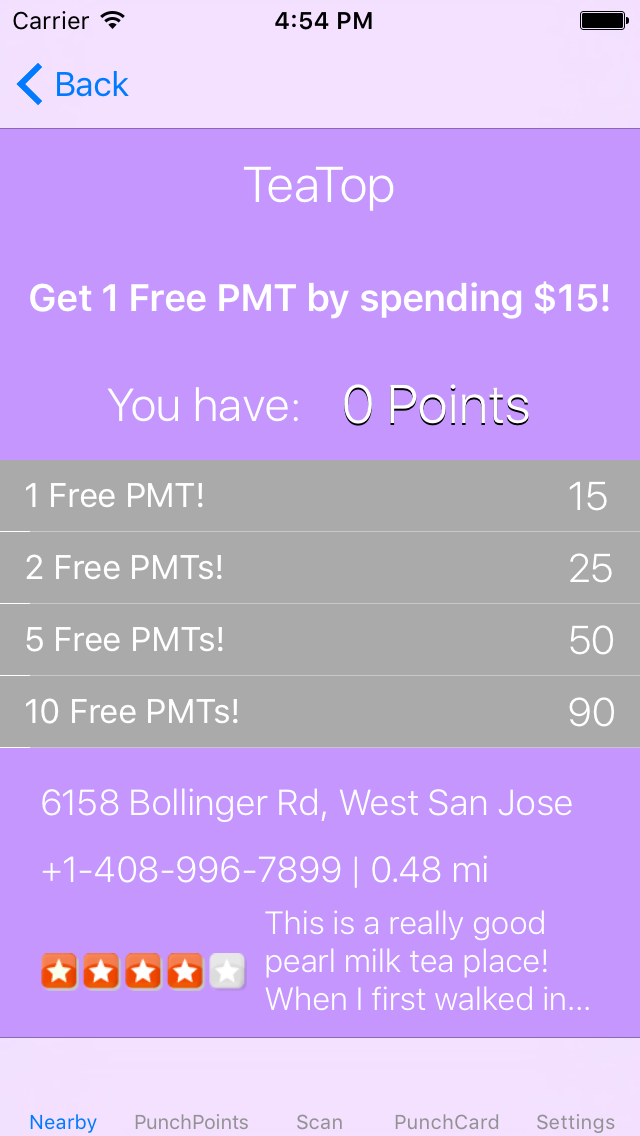
Task: Go to the Settings tab
Action: 575,1110
